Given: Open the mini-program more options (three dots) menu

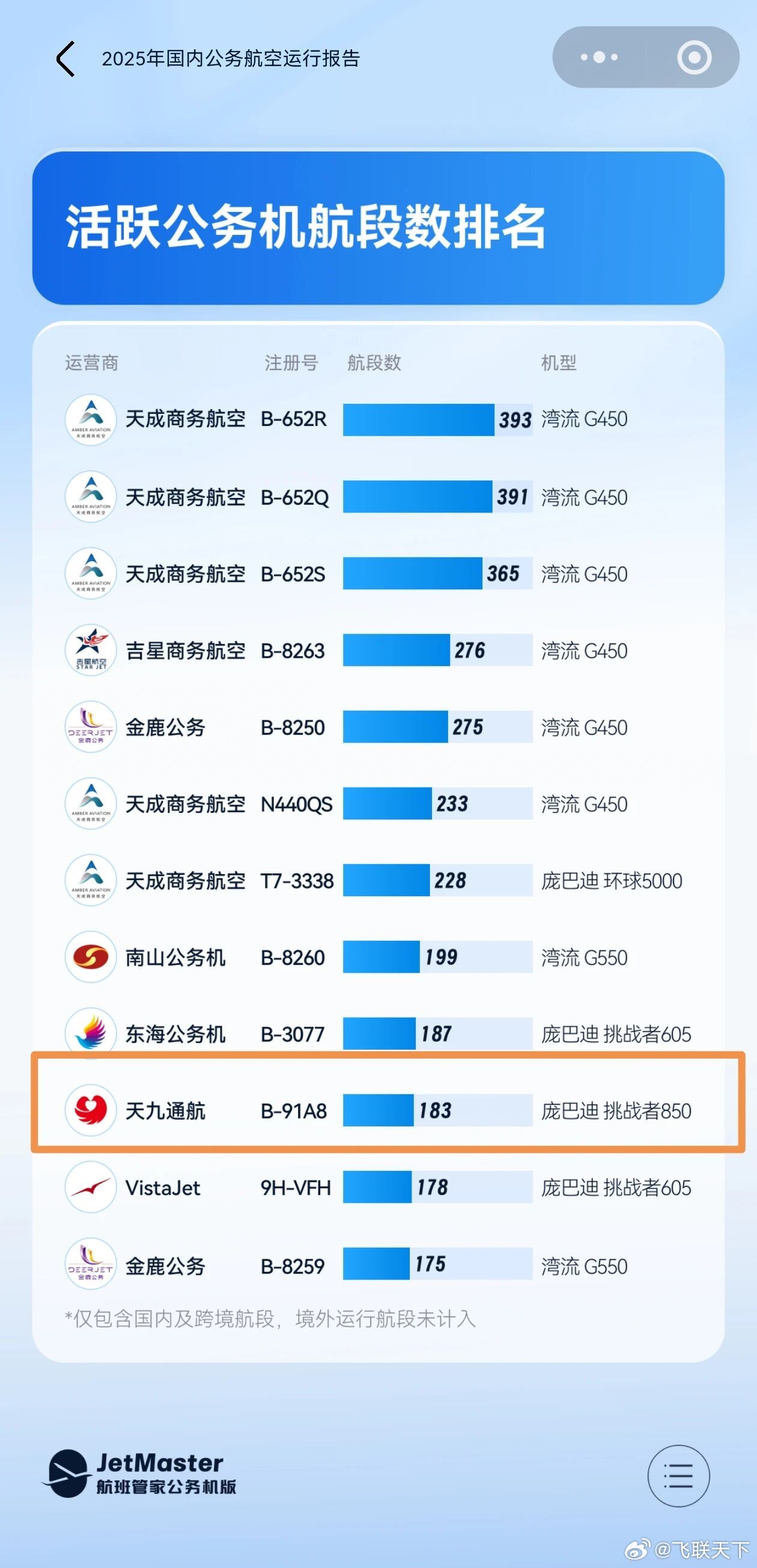Looking at the screenshot, I should click(x=597, y=57).
